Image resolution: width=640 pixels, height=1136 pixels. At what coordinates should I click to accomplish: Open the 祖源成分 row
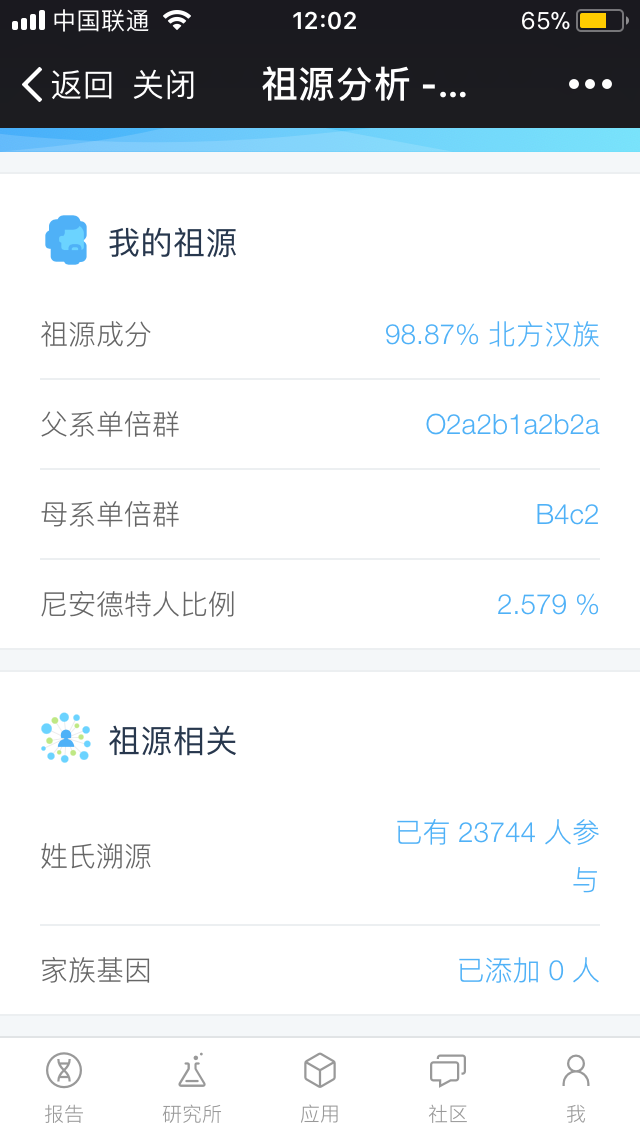click(320, 334)
